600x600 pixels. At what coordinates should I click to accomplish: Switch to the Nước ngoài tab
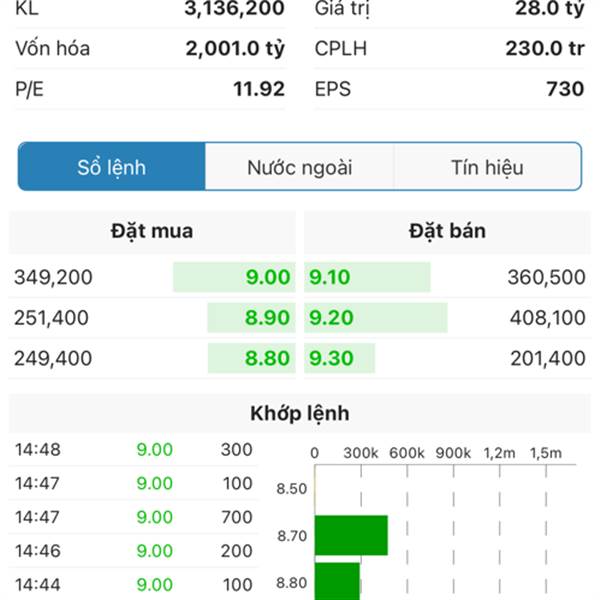point(300,167)
